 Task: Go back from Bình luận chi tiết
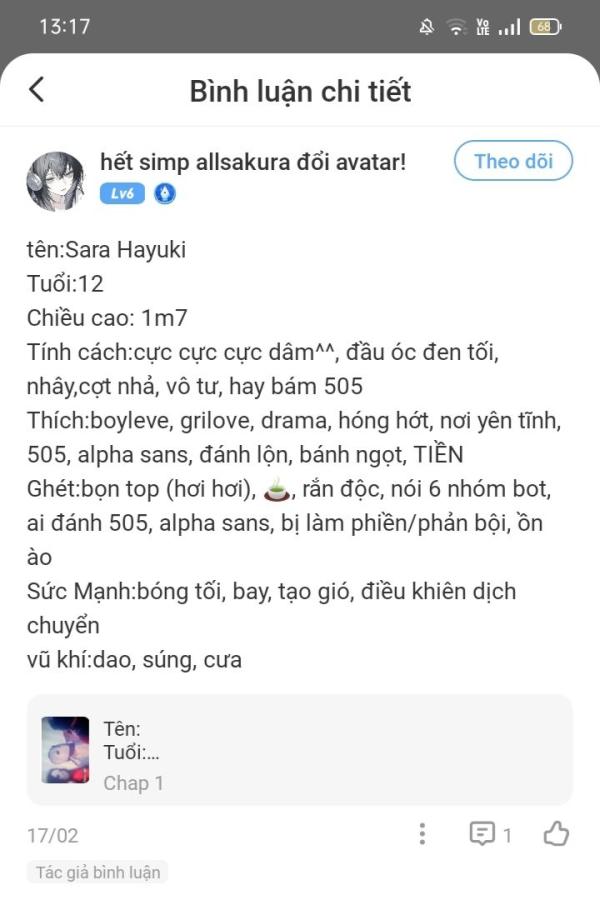37,90
